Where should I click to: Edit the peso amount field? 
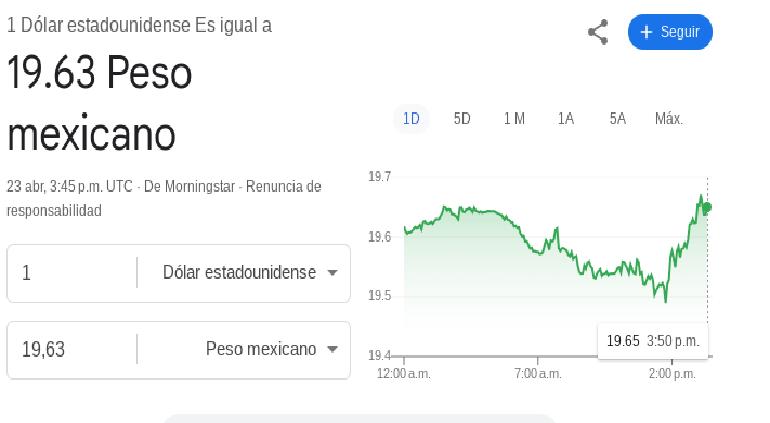72,349
